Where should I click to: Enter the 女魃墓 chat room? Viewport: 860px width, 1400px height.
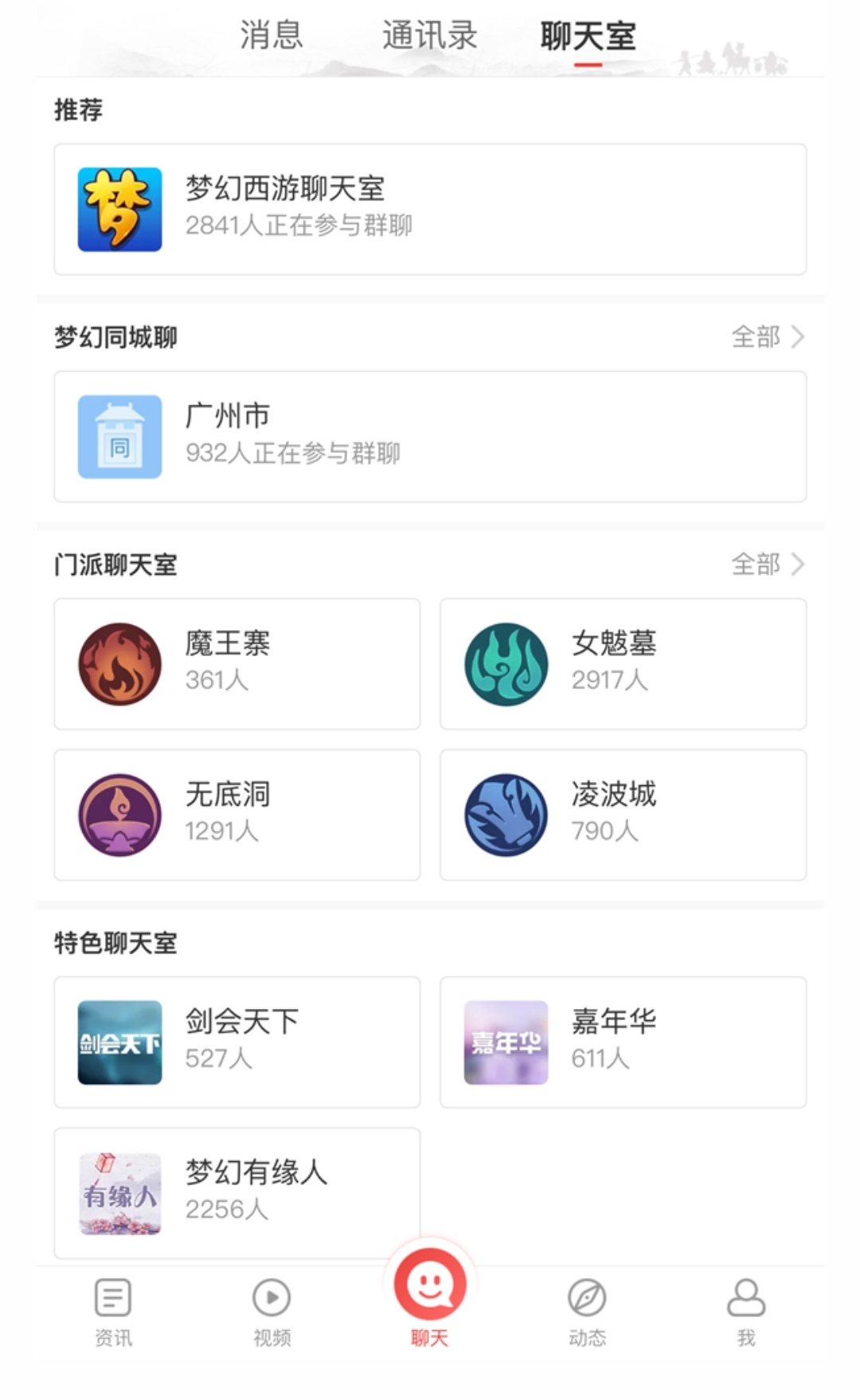click(x=623, y=664)
